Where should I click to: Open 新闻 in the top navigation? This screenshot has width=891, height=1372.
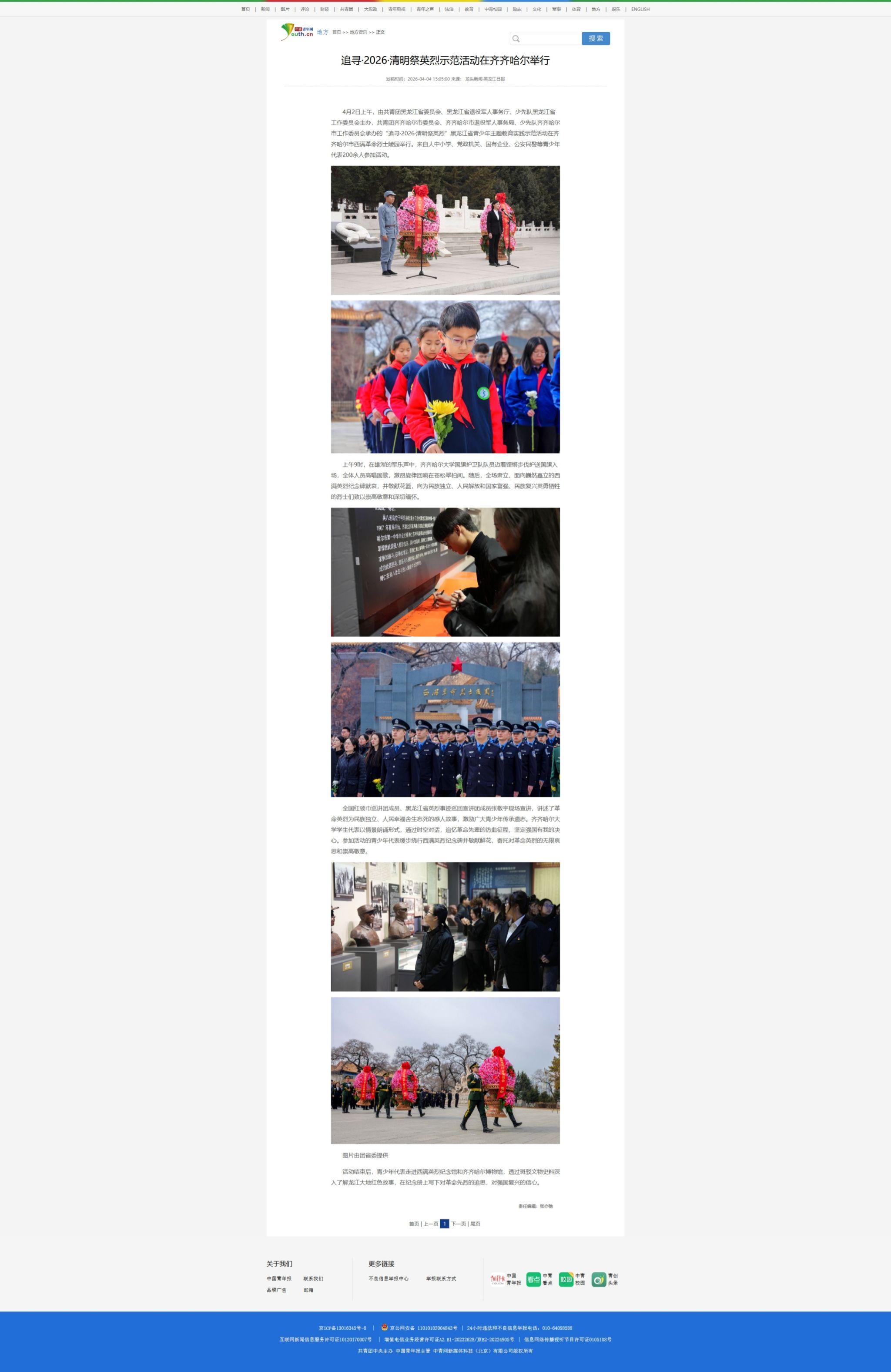(265, 9)
